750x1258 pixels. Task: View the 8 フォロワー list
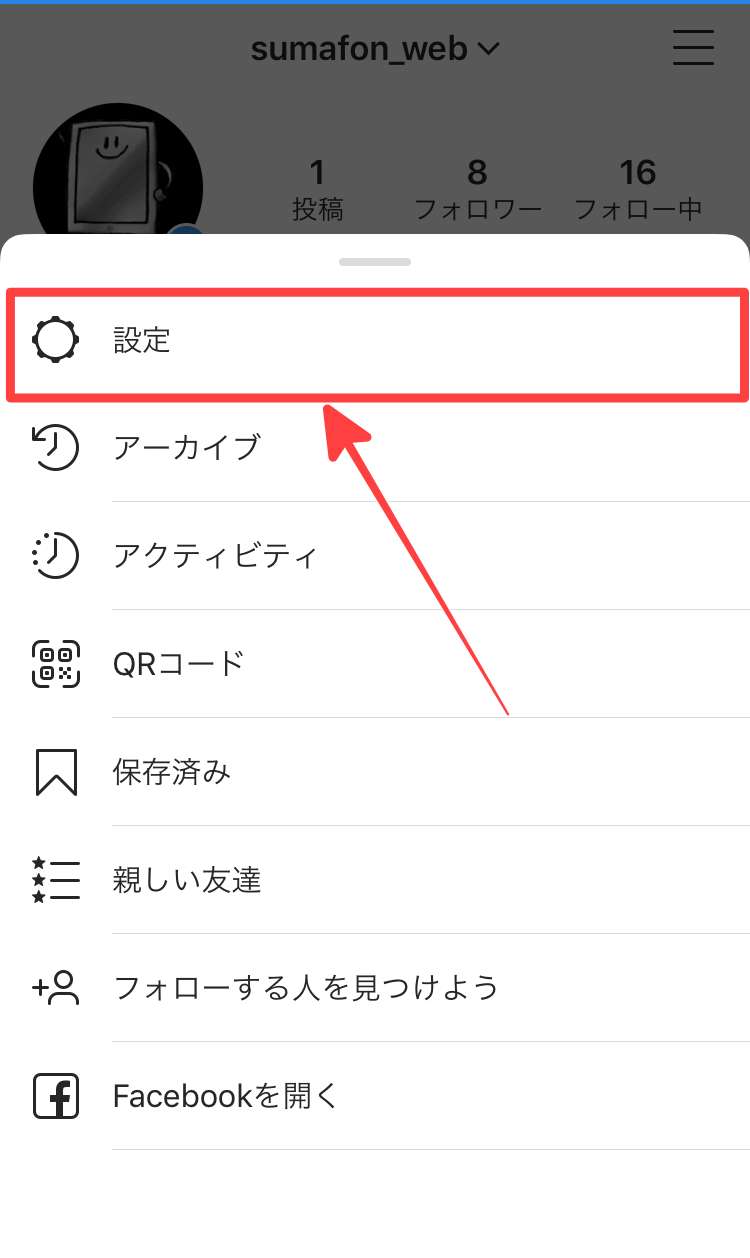(x=477, y=188)
